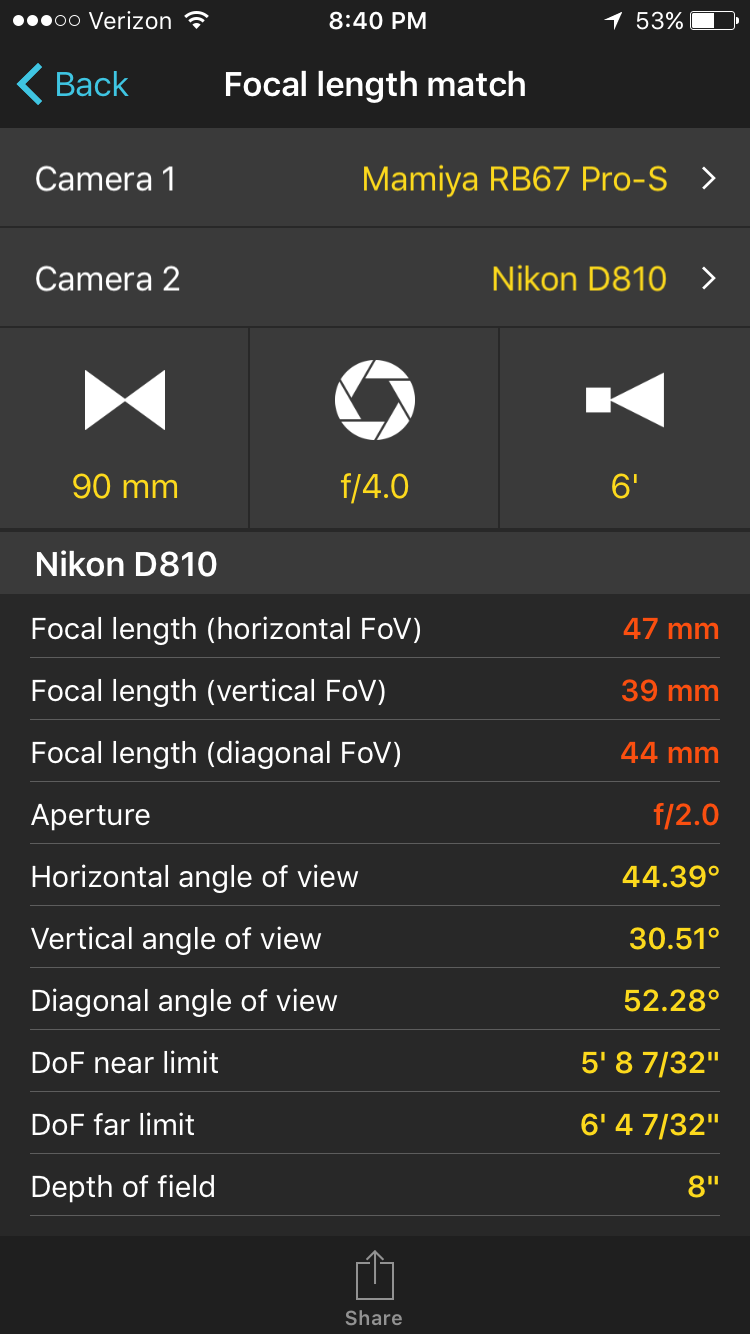Image resolution: width=750 pixels, height=1334 pixels.
Task: Set the f/4.0 aperture value
Action: (374, 428)
